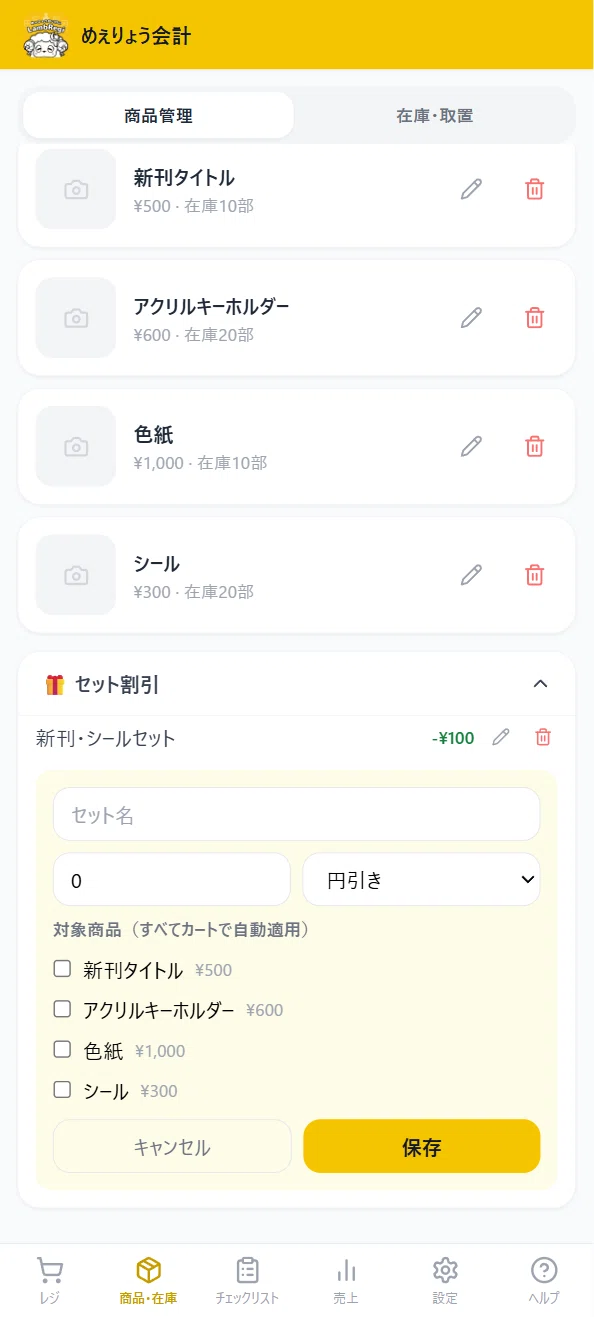Edit the 新刊・シールセット discount
Viewport: 594px width, 1317px height.
pos(501,738)
